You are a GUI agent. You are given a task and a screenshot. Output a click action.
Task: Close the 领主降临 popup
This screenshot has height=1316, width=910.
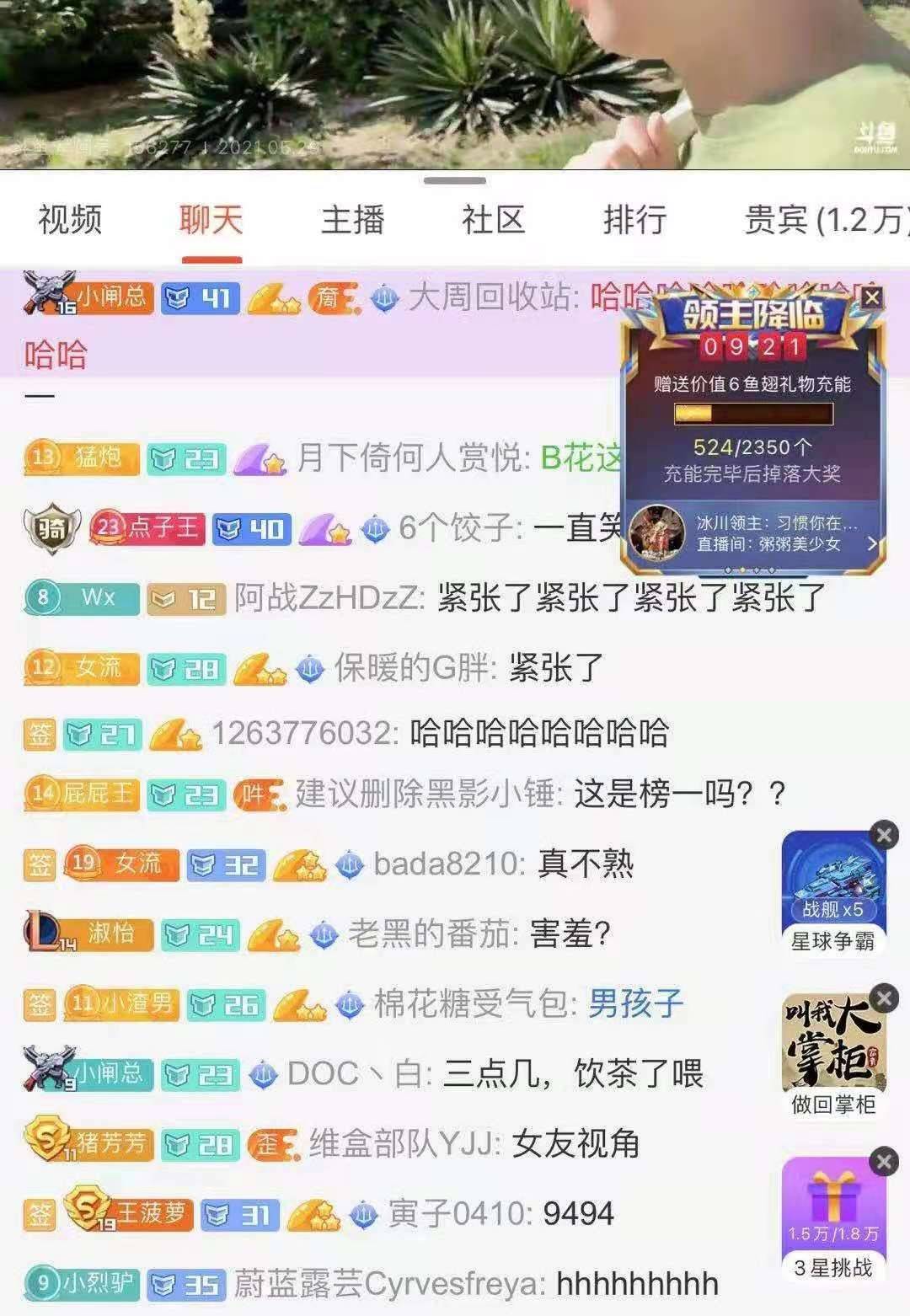coord(872,297)
